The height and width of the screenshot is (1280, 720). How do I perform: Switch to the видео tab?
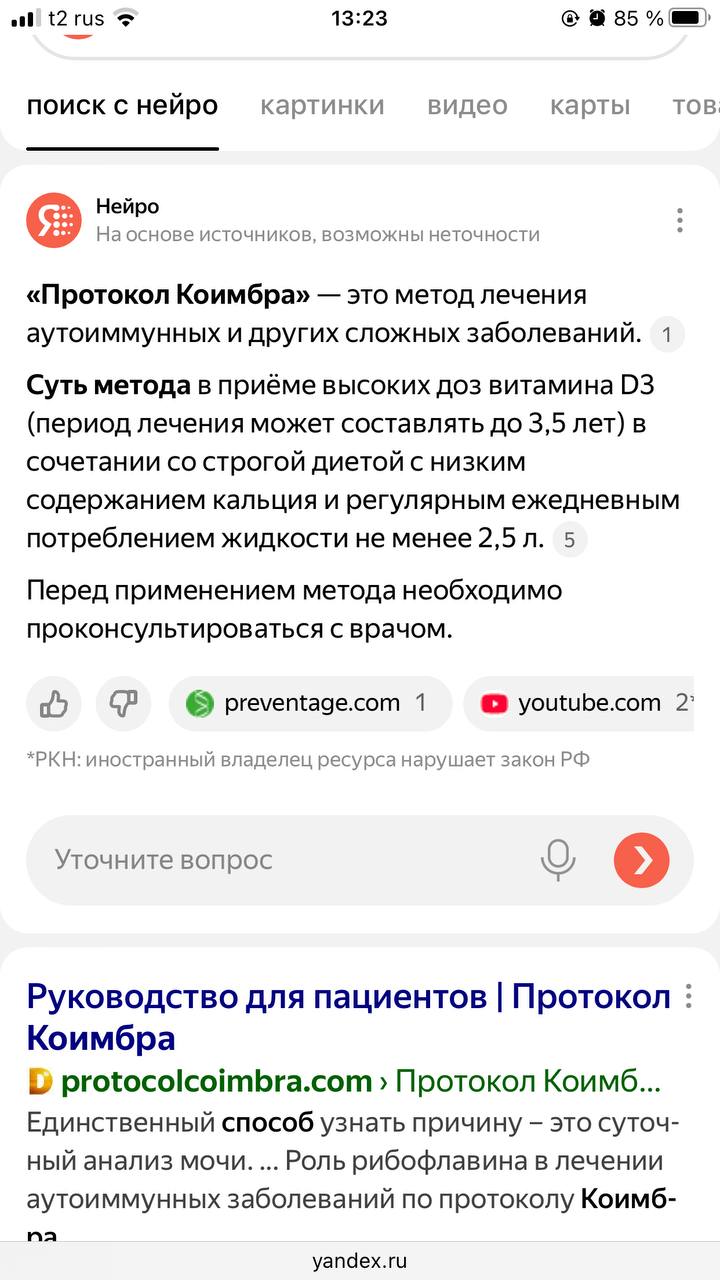(467, 105)
